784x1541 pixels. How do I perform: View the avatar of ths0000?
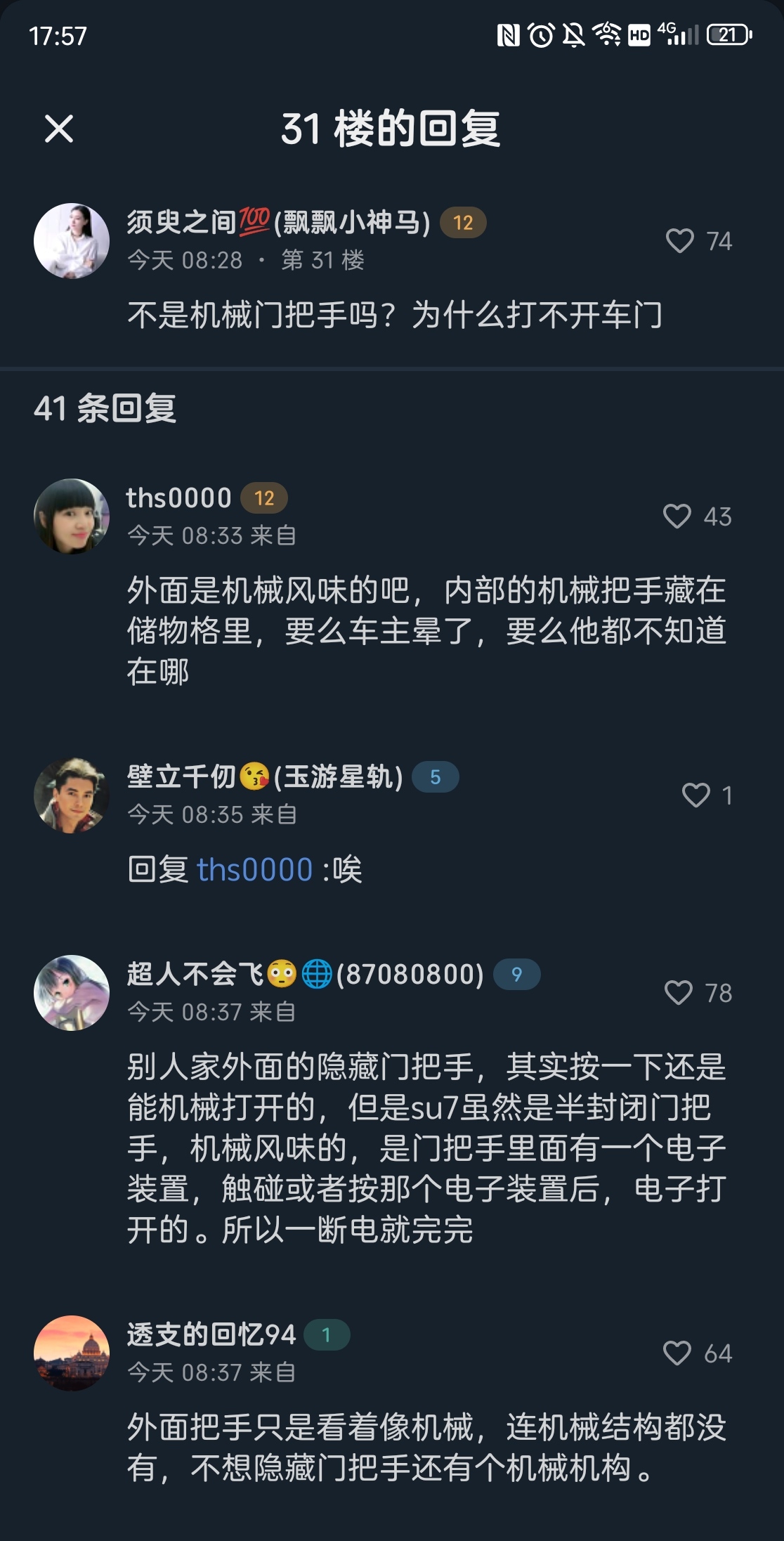tap(72, 516)
